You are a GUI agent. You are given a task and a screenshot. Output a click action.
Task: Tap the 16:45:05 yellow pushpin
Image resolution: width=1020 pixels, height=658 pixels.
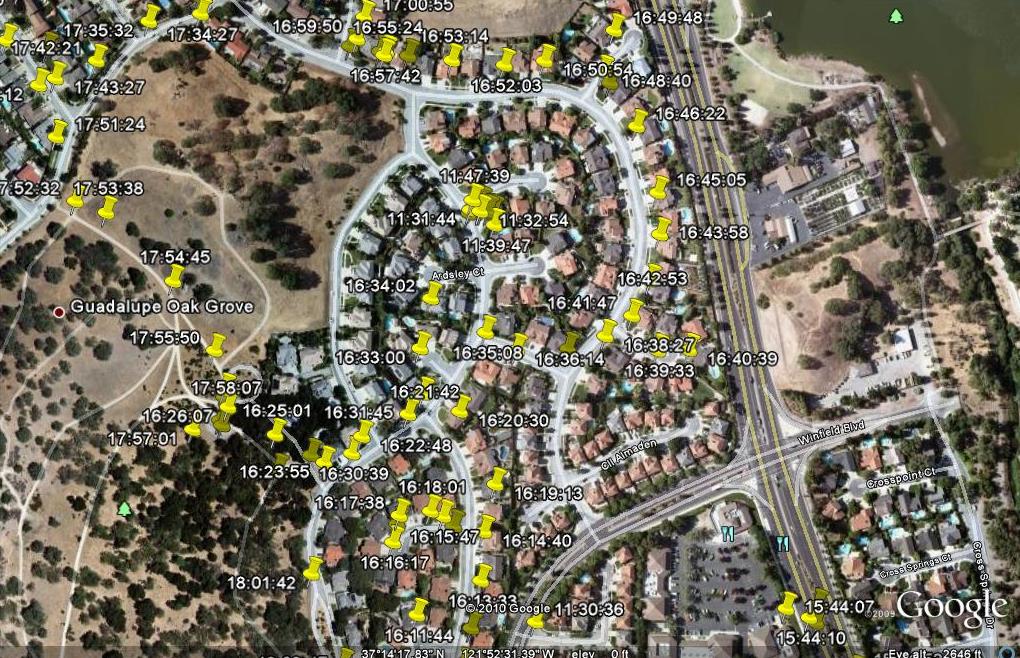tap(659, 187)
